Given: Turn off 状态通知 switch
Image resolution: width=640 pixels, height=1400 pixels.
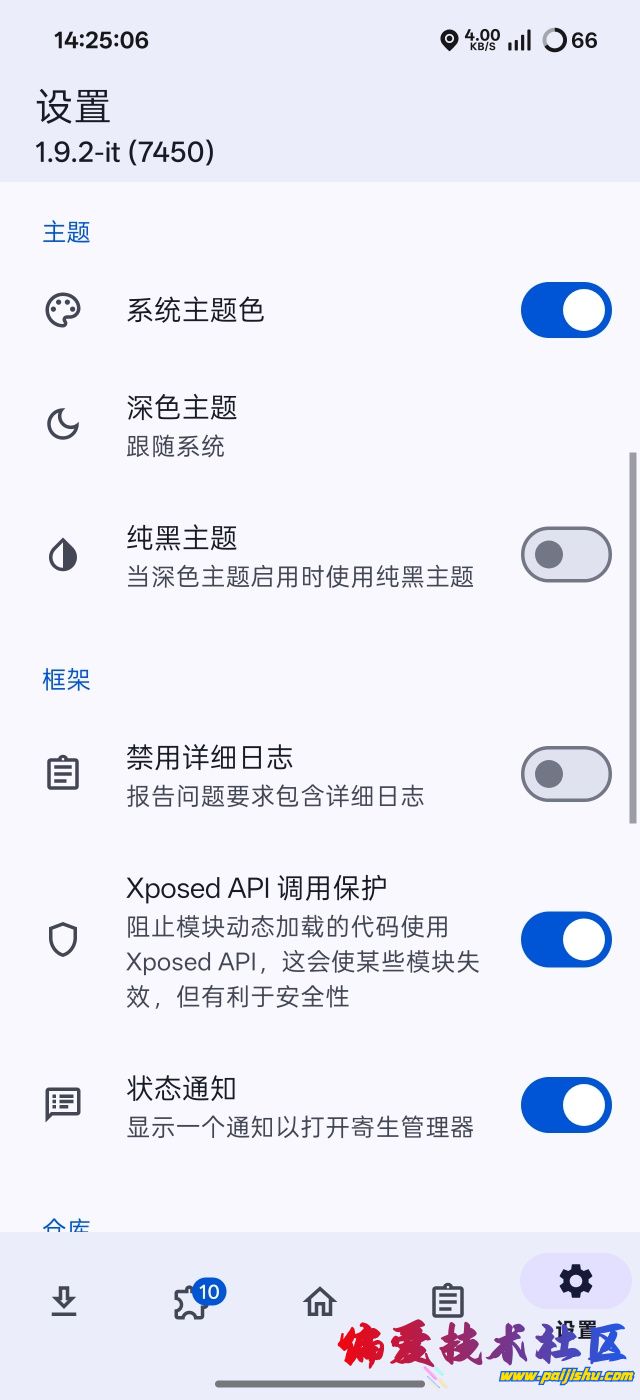Looking at the screenshot, I should 565,1105.
